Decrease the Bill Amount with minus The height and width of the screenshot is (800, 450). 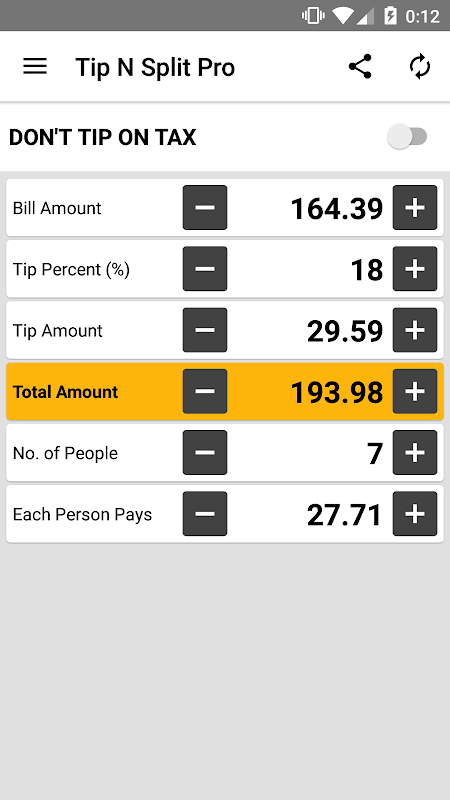(205, 208)
